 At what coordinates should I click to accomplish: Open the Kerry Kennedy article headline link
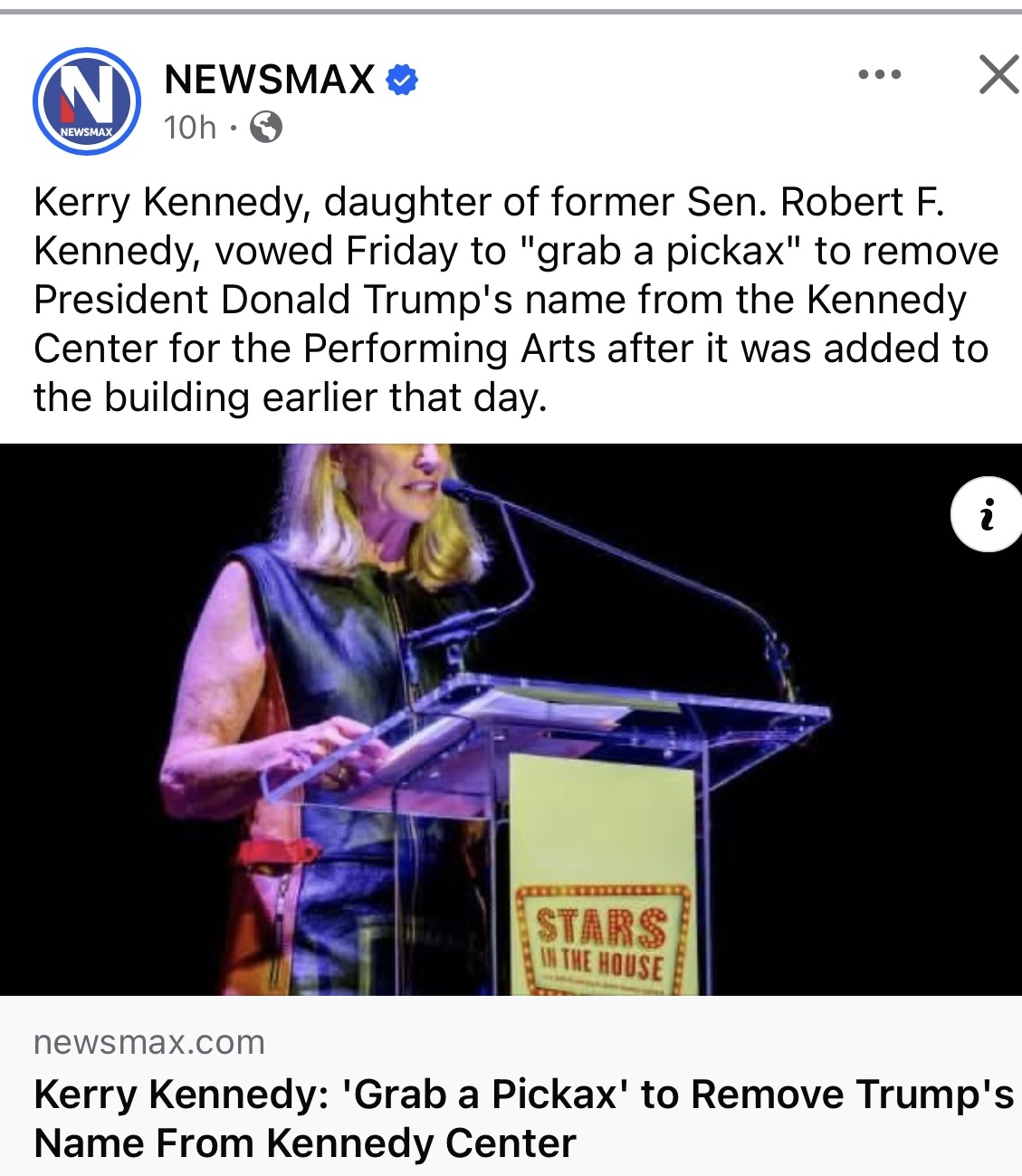[x=522, y=1118]
